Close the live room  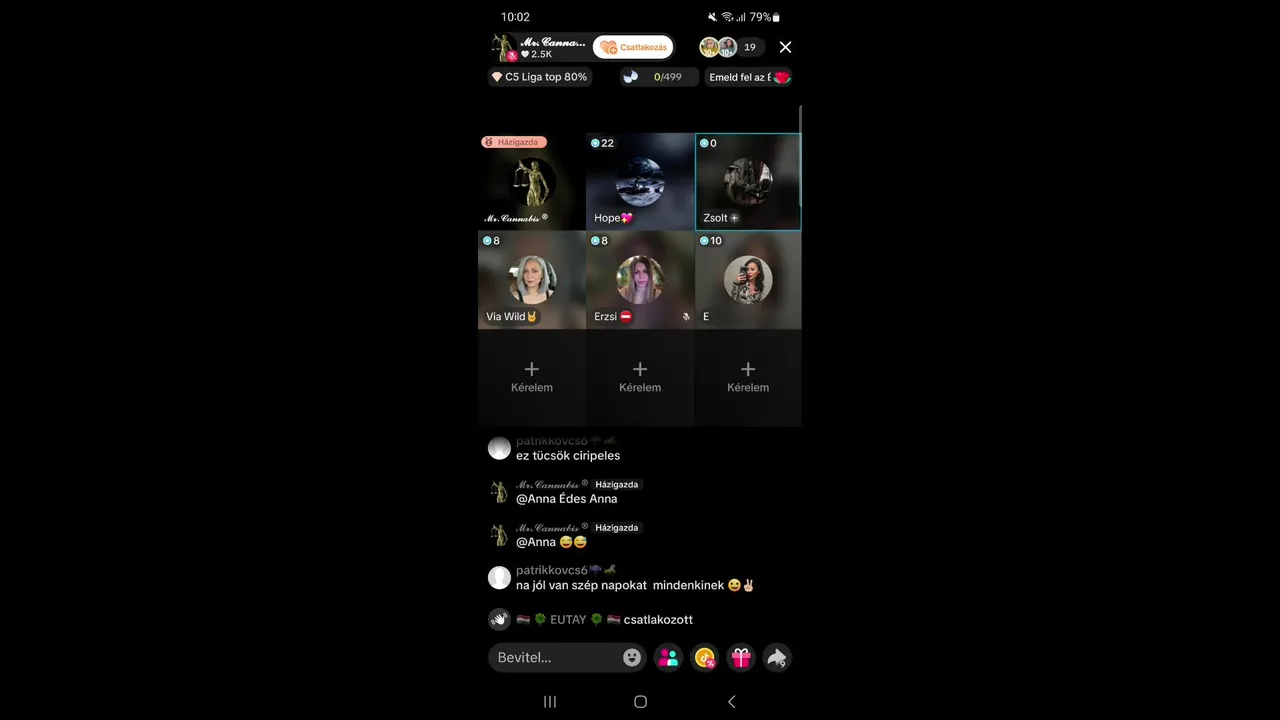pos(785,47)
